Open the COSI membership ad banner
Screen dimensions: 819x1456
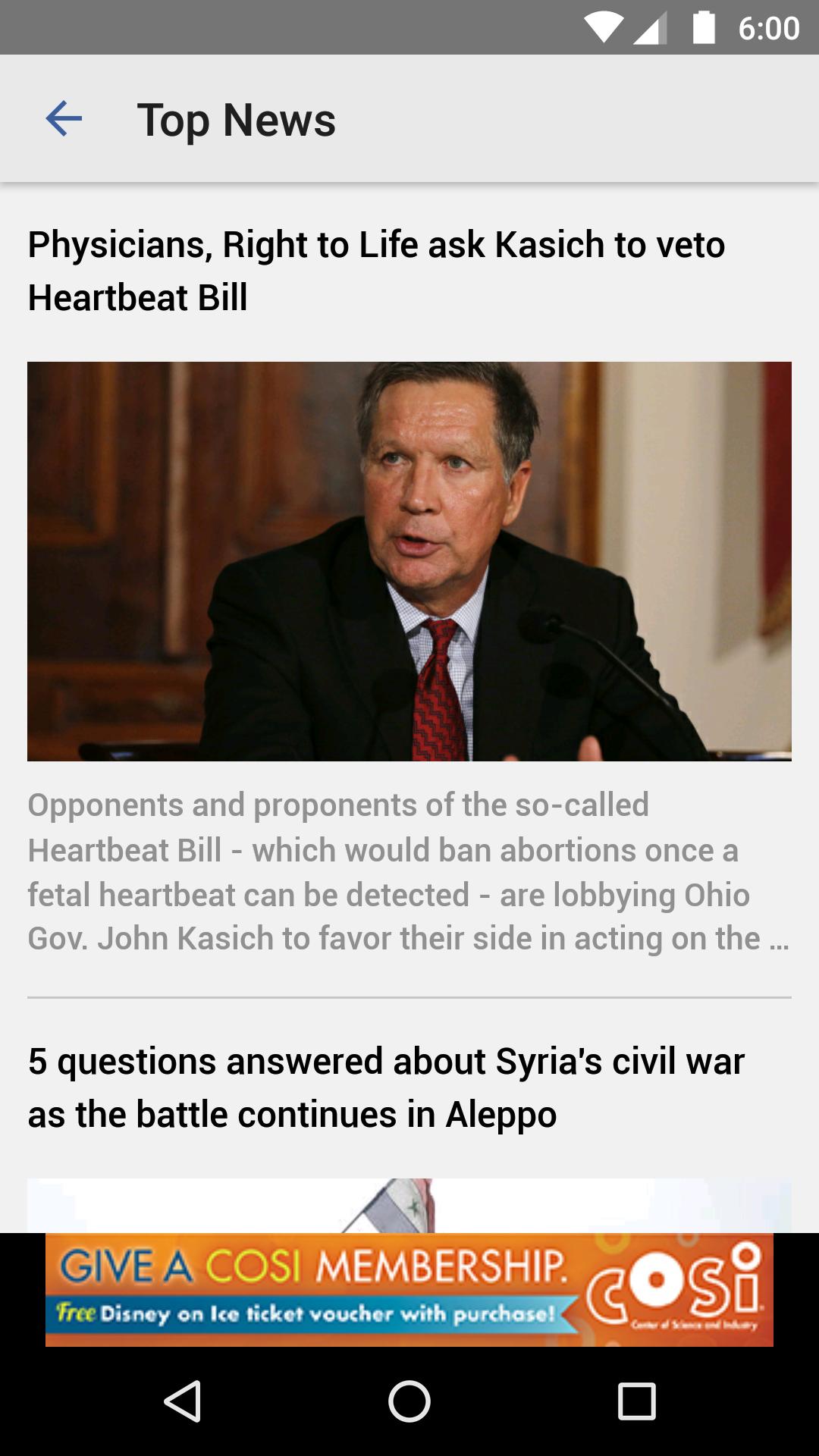coord(409,1289)
